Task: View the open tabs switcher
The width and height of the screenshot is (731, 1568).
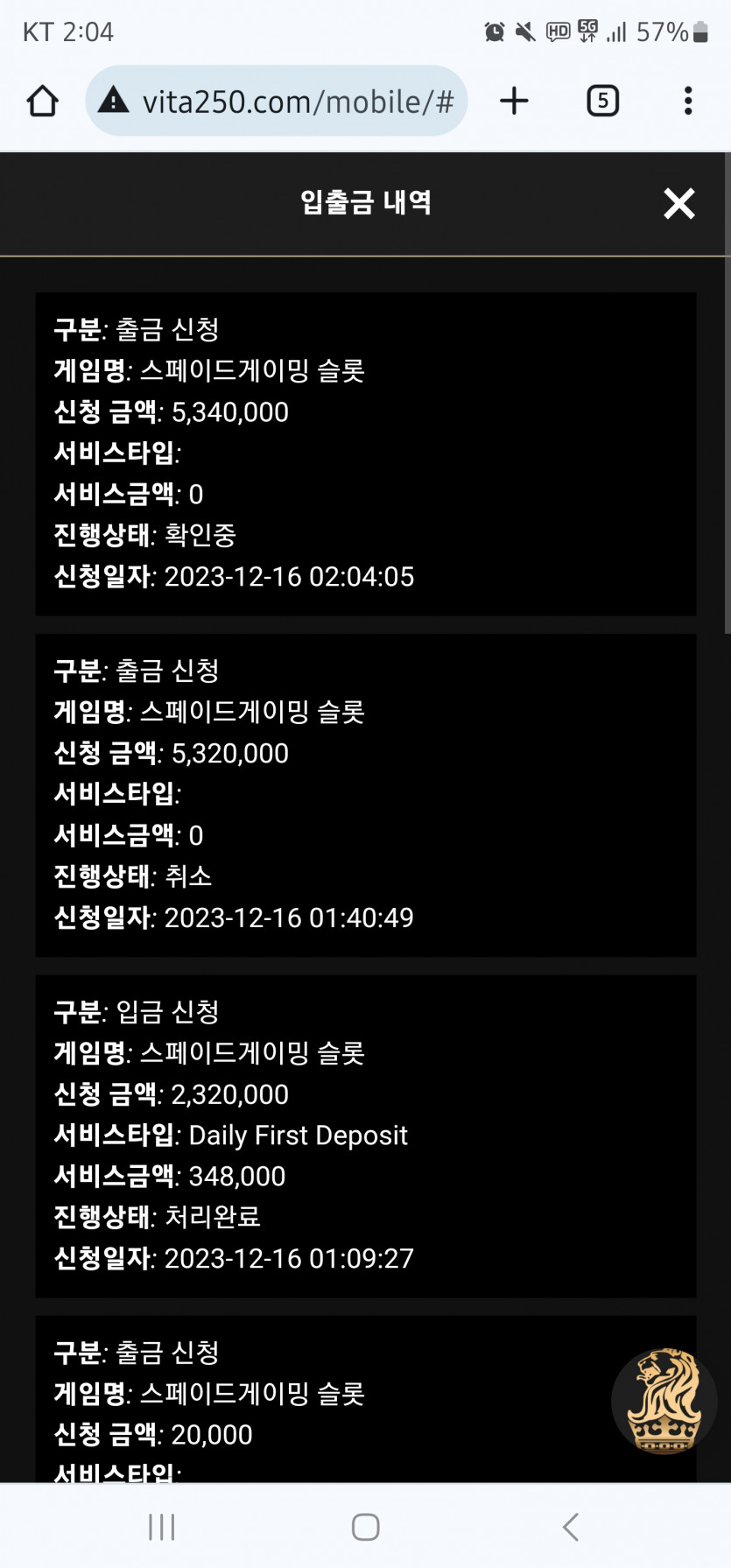Action: tap(602, 102)
